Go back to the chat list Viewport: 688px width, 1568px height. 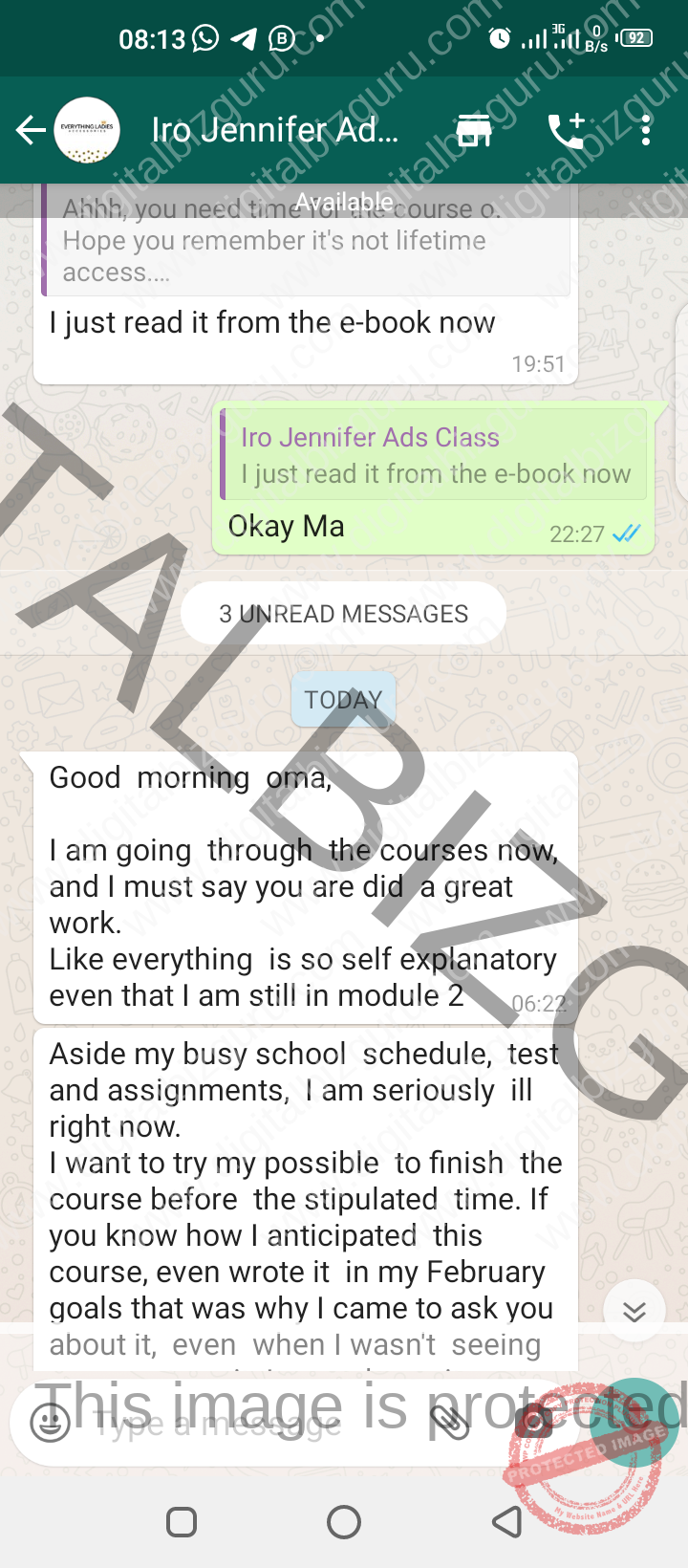point(31,130)
